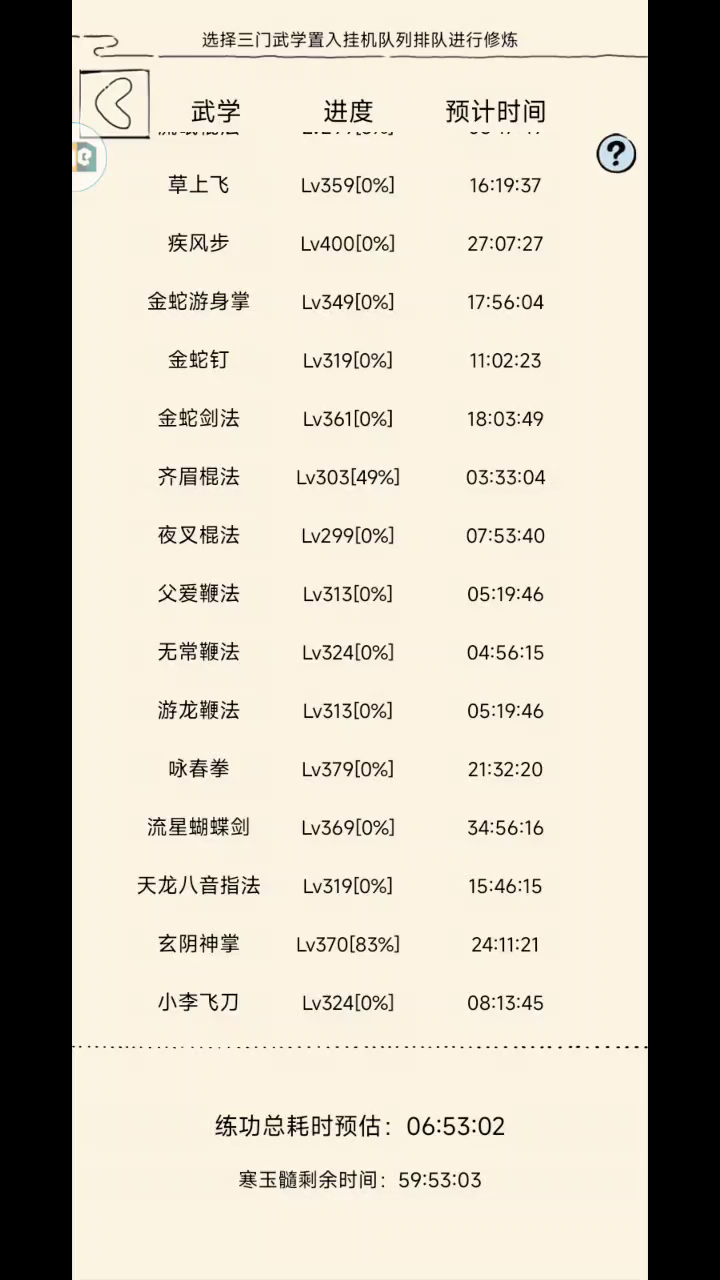Open the floating side icon at left edge
720x1280 pixels.
point(86,158)
